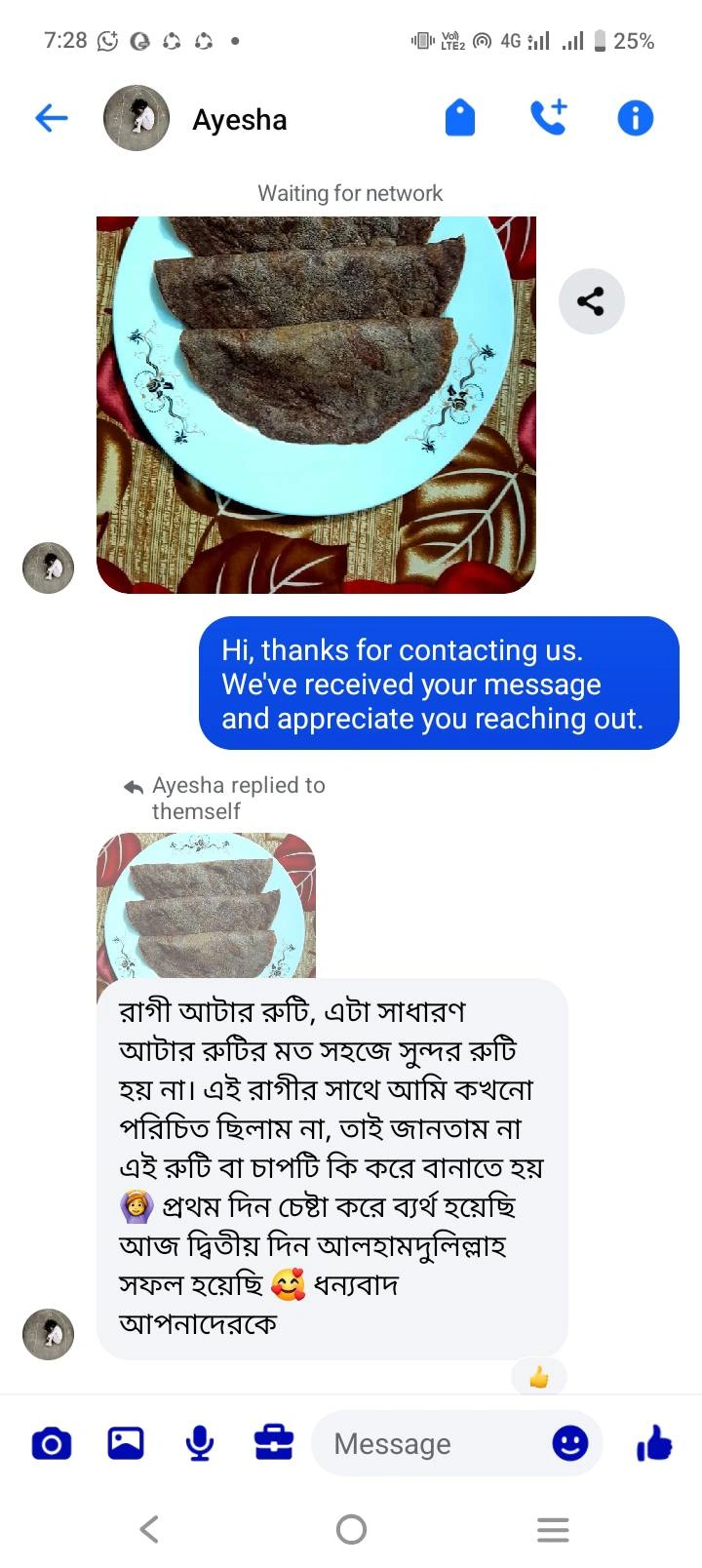Open the gallery picker

126,1443
